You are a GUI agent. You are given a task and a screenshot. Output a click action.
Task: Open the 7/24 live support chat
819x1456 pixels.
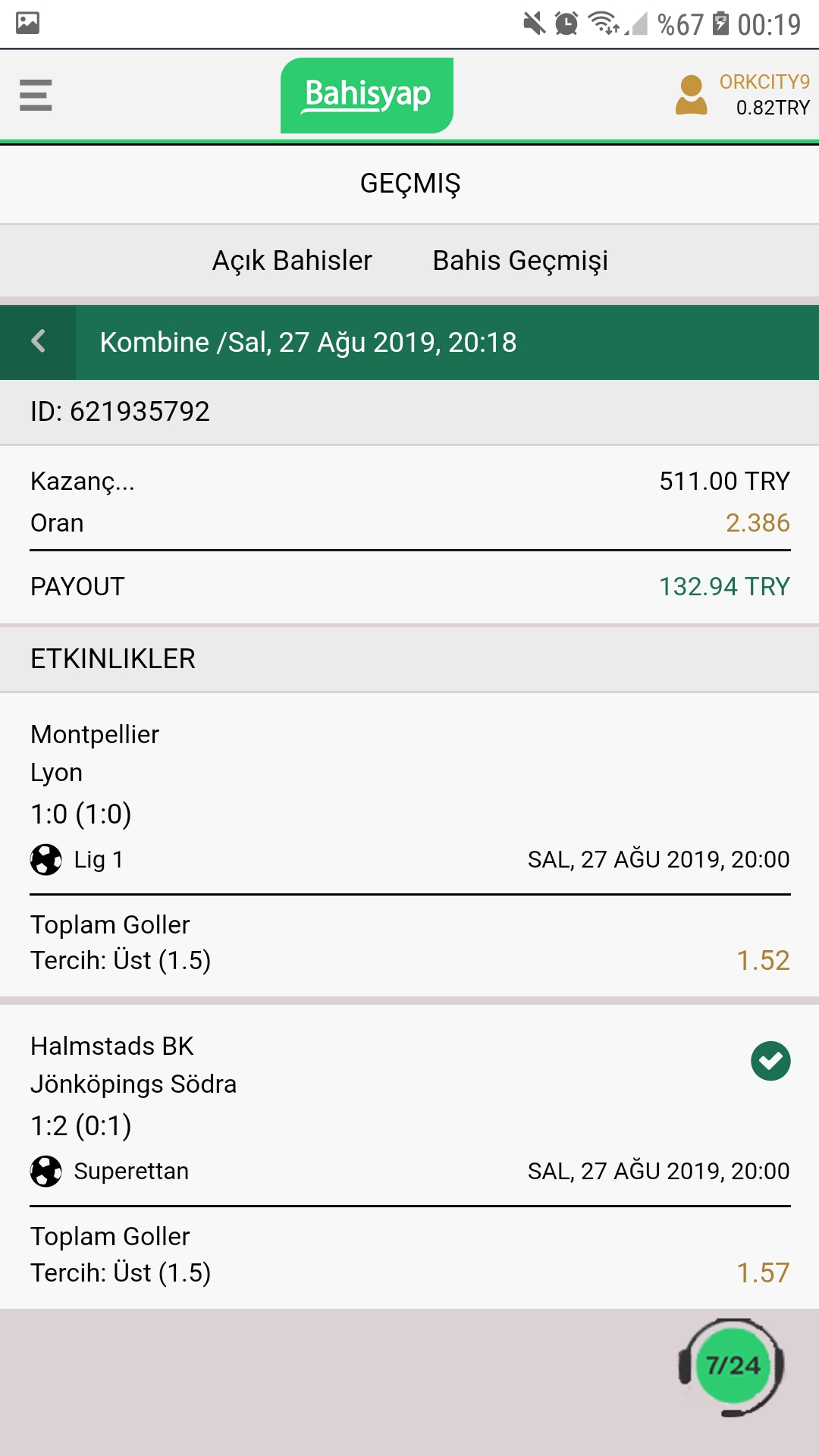click(x=732, y=1366)
